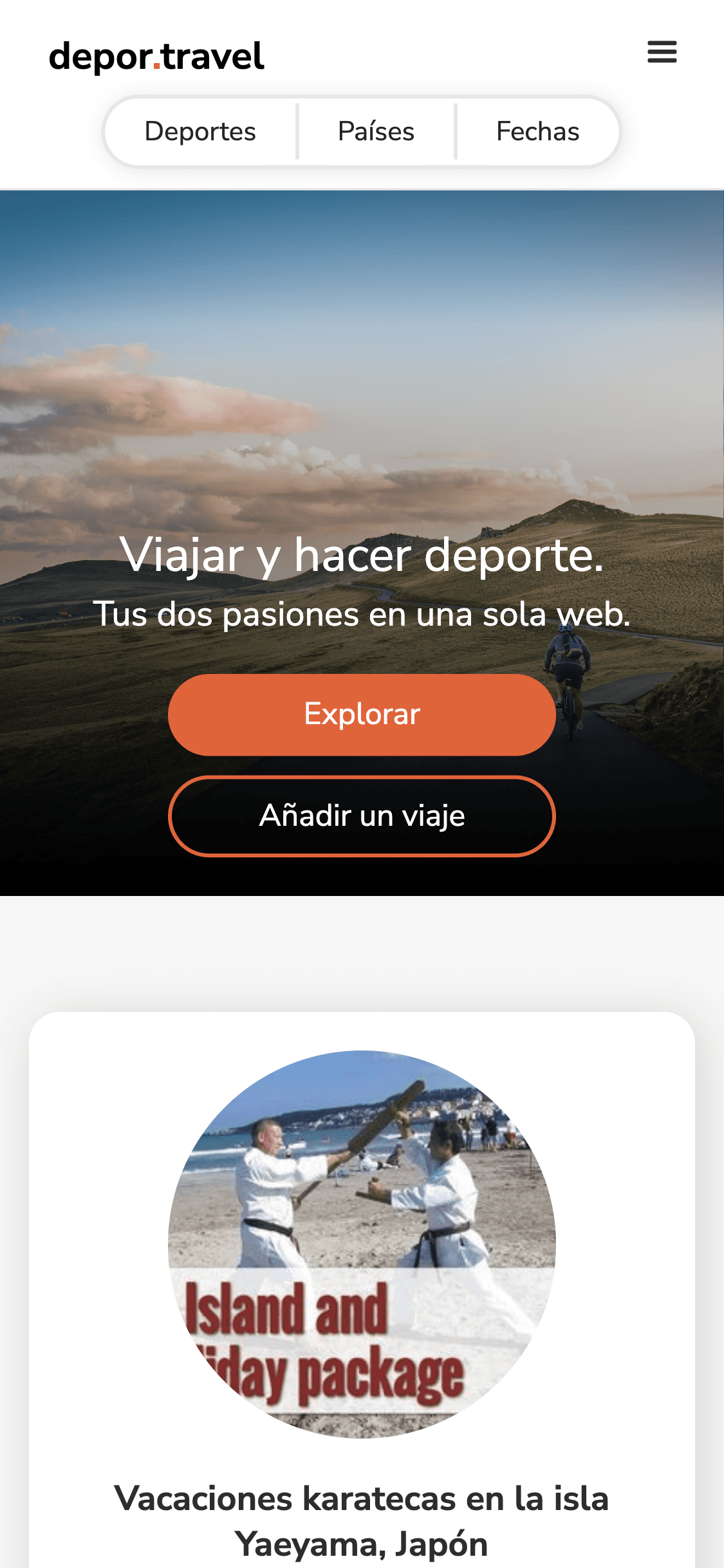Image resolution: width=724 pixels, height=1568 pixels.
Task: Open the Deportes filter
Action: [200, 131]
